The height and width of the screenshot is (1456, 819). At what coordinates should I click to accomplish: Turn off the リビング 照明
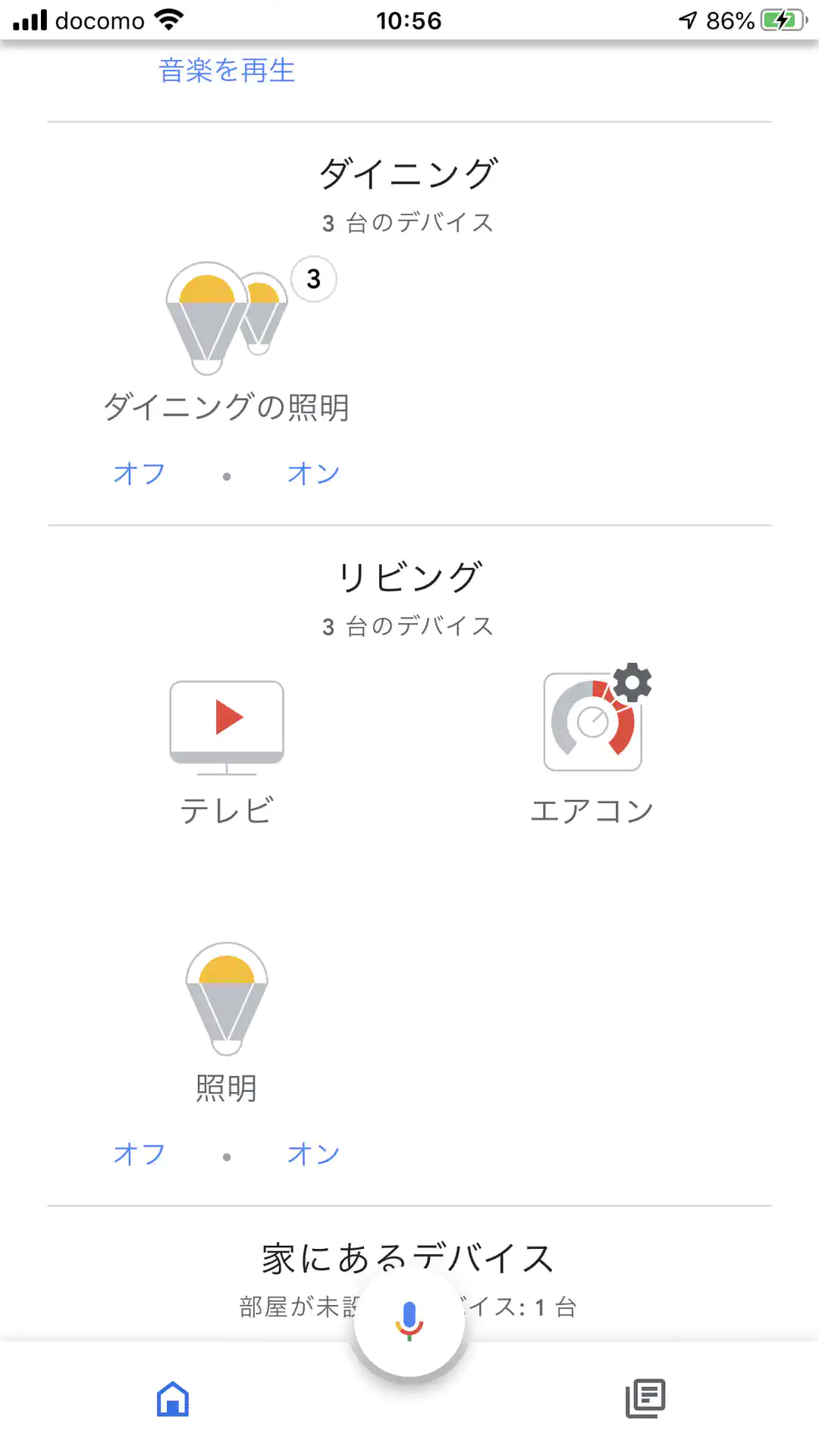tap(140, 1154)
